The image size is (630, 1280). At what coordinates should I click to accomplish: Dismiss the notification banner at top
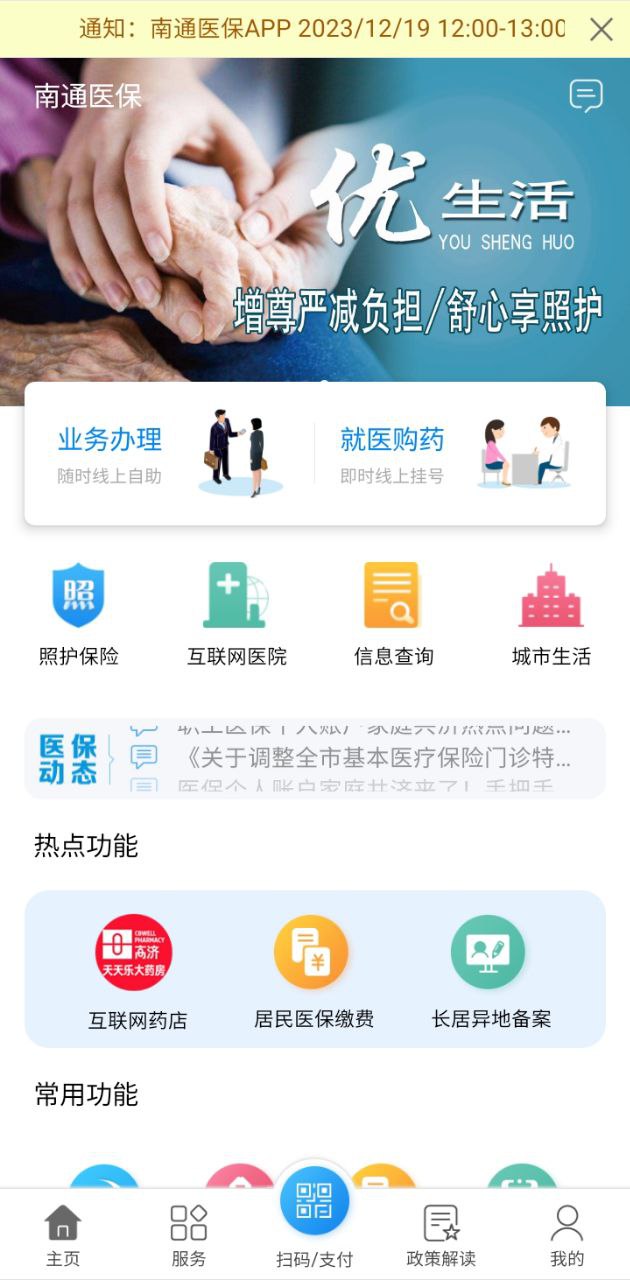(601, 29)
